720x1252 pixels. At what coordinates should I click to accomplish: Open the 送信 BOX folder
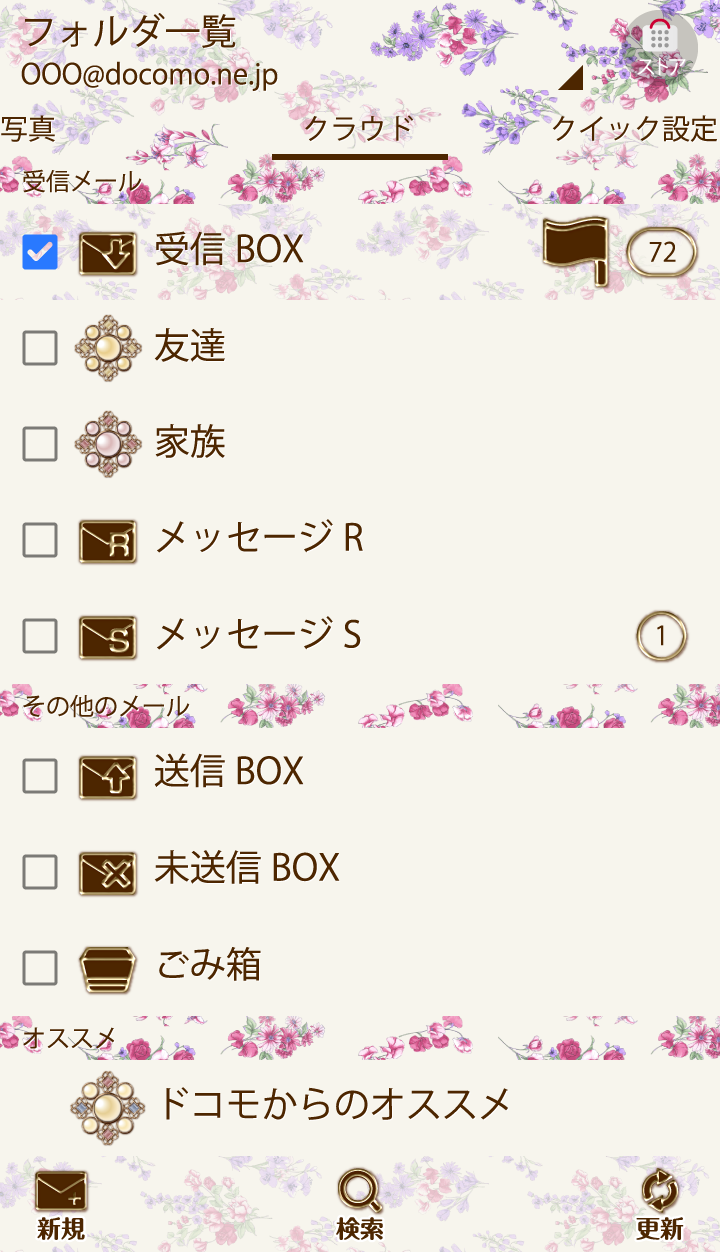(229, 772)
